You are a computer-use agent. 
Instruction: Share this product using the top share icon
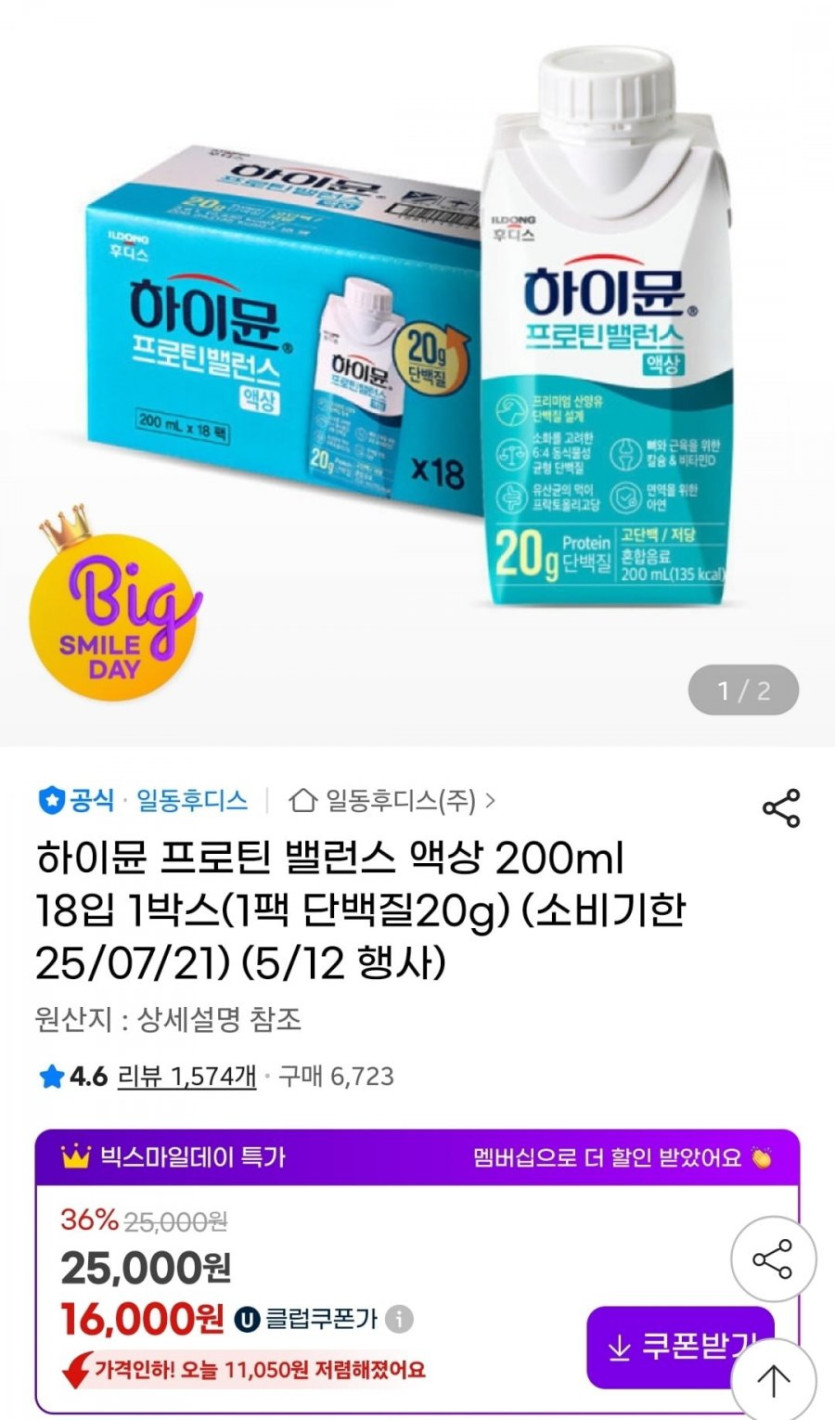[x=781, y=808]
